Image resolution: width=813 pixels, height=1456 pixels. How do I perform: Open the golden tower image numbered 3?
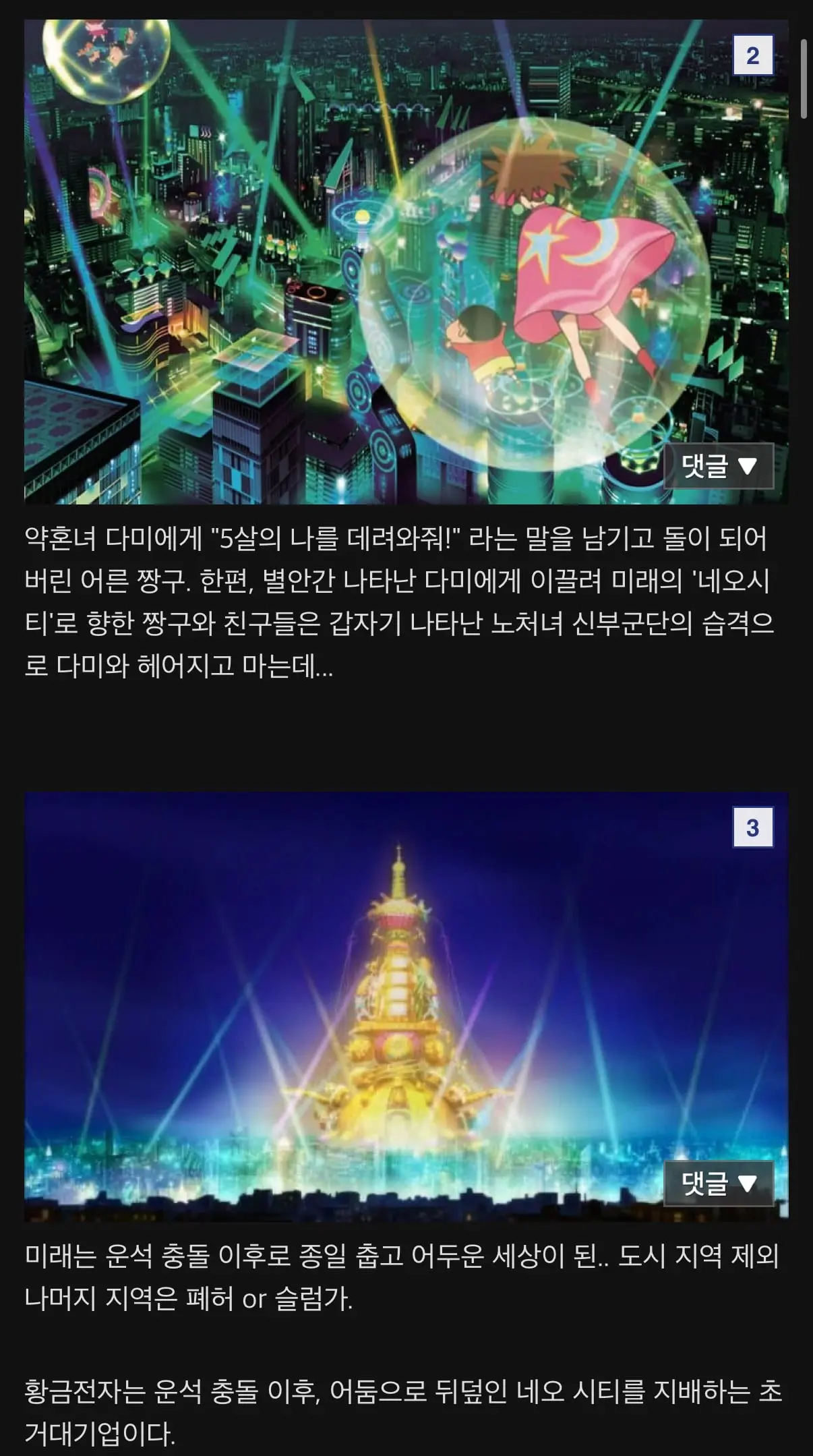click(406, 1008)
